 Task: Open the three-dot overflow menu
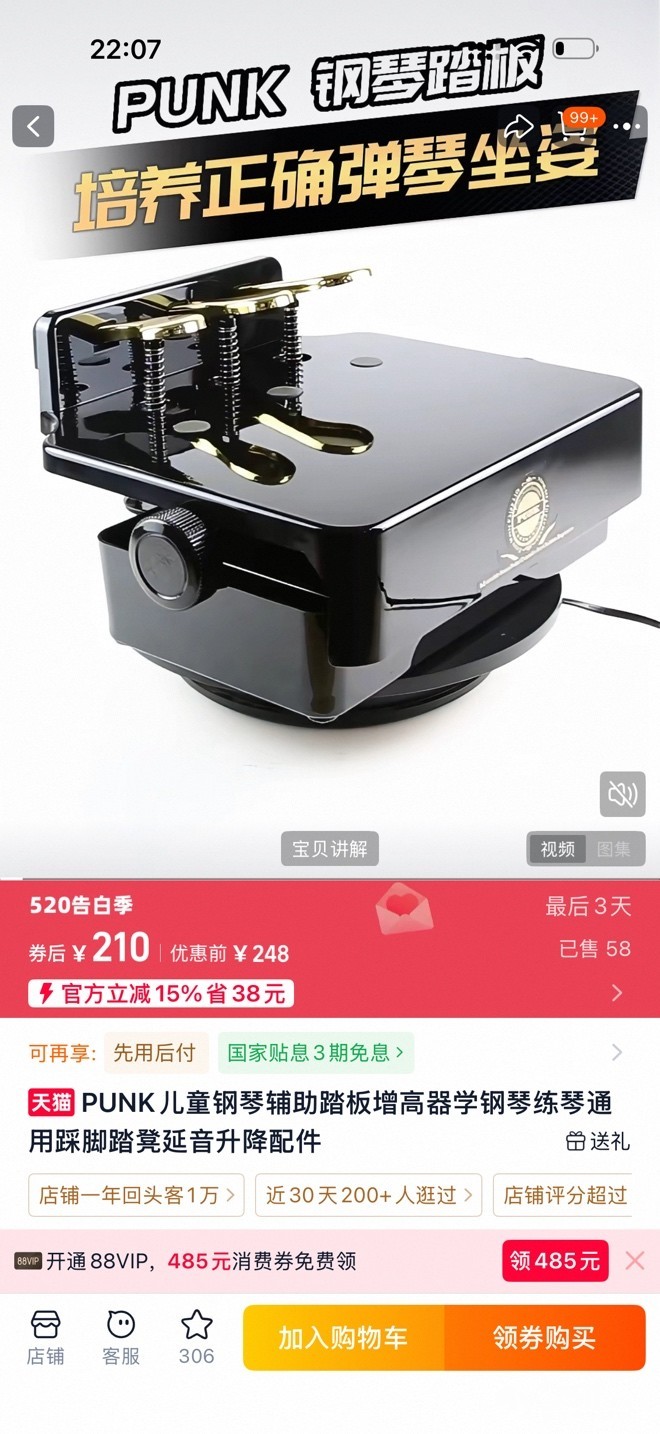tap(628, 127)
